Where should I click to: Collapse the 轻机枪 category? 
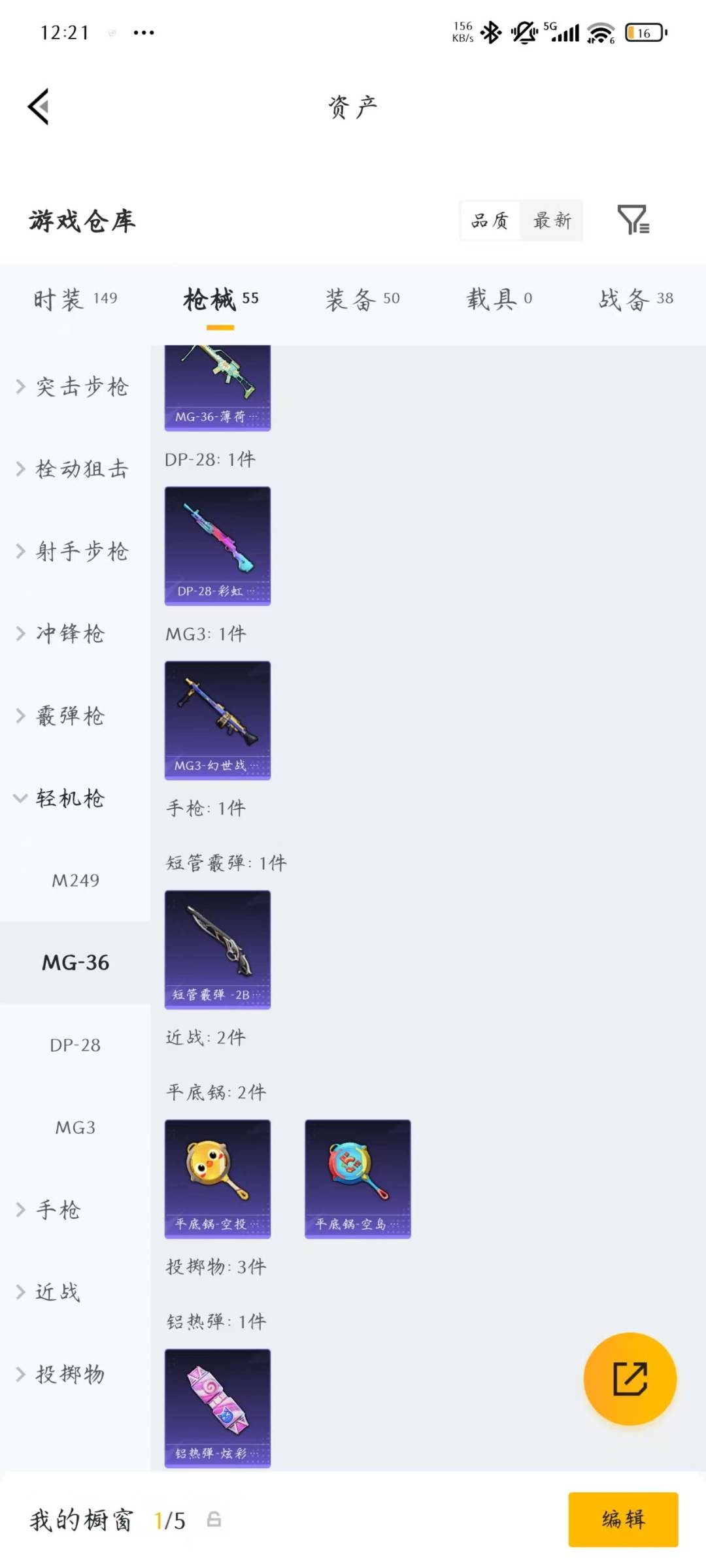tap(71, 798)
